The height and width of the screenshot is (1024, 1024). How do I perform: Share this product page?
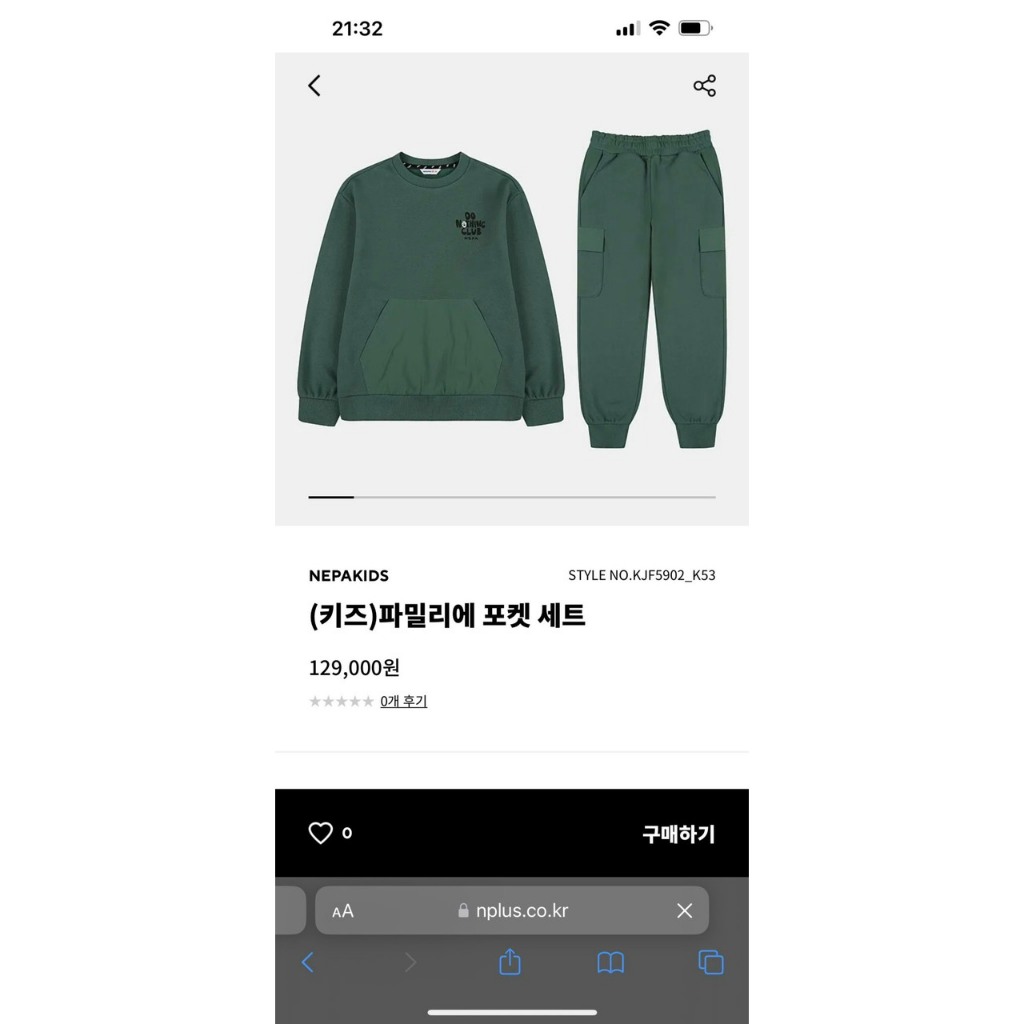click(704, 86)
